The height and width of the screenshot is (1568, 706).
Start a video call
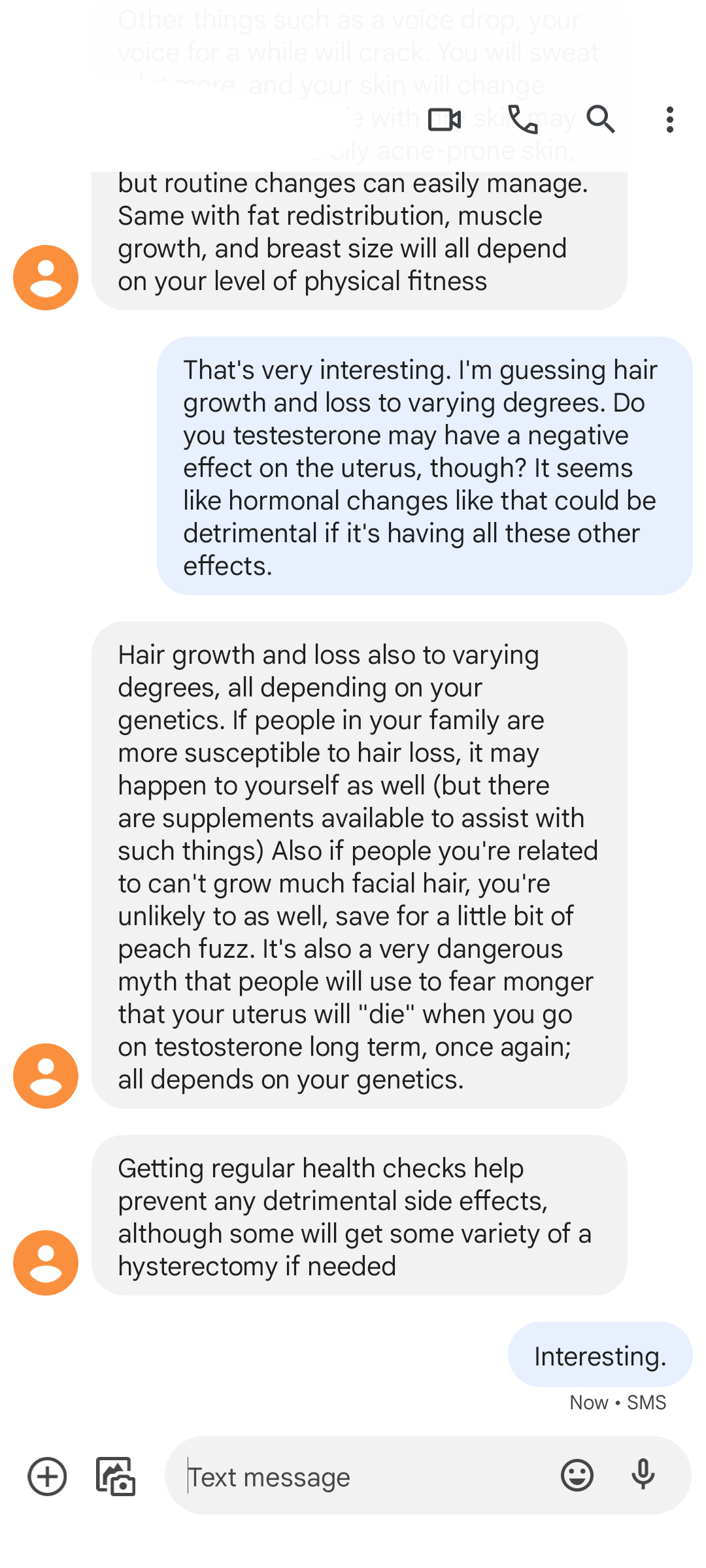point(445,120)
